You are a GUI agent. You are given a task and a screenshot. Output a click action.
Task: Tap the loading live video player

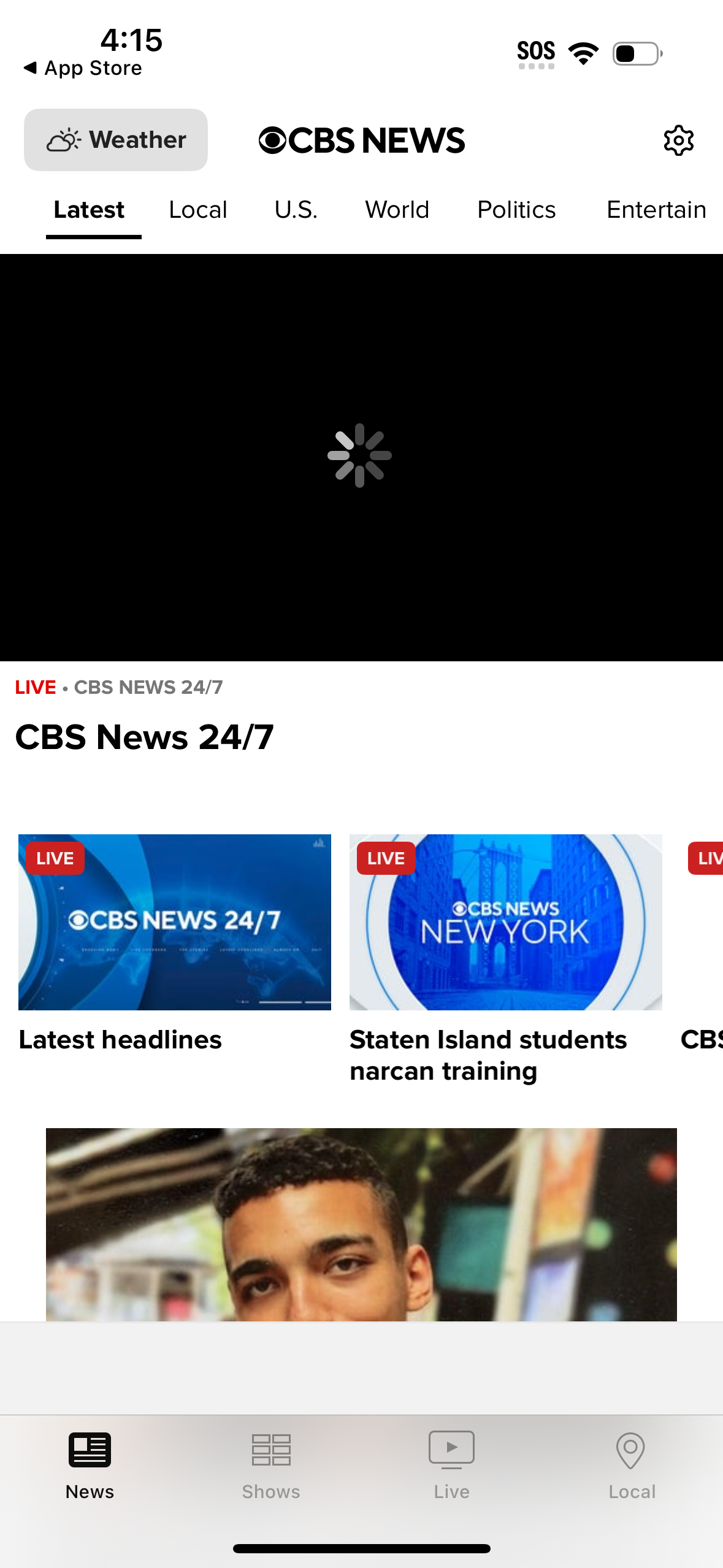coord(361,454)
